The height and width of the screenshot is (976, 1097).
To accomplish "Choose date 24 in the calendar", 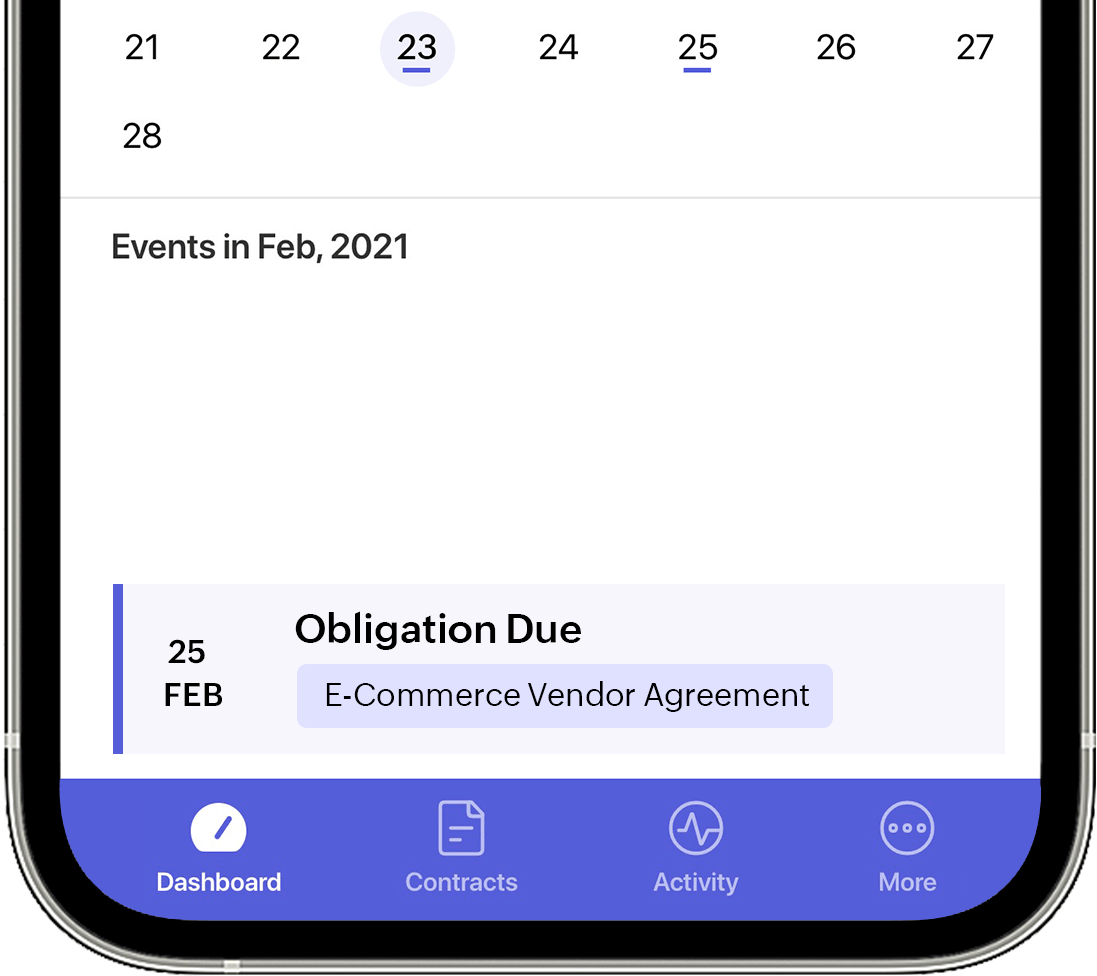I will click(558, 47).
